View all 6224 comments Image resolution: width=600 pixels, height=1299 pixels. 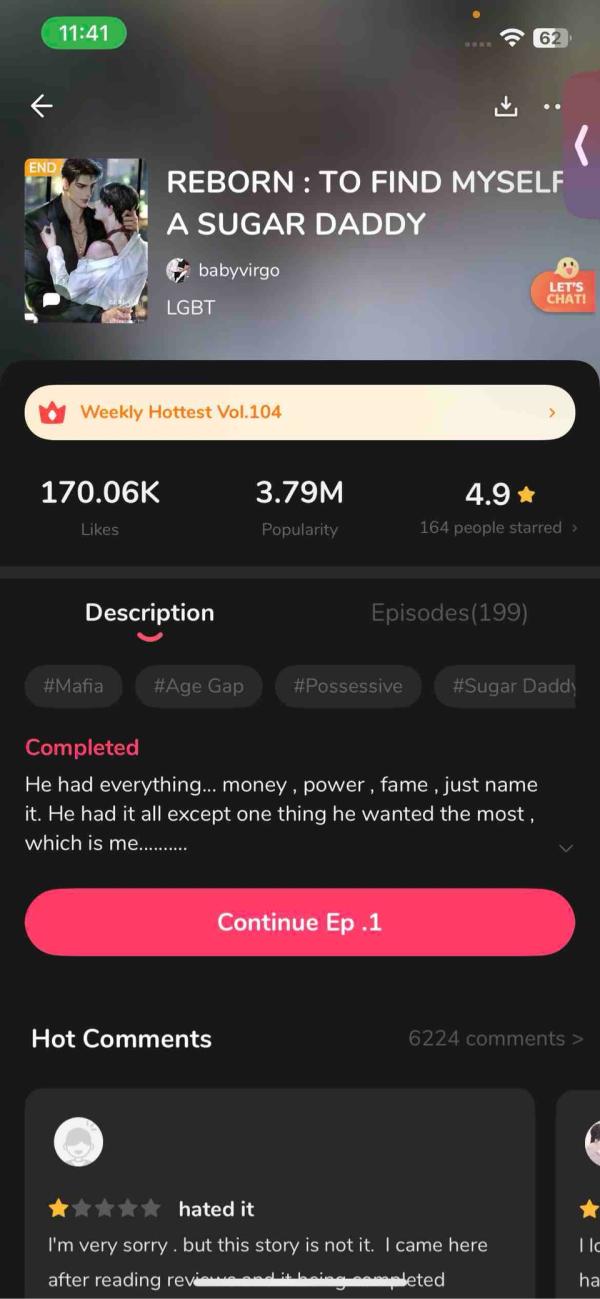pos(495,1039)
